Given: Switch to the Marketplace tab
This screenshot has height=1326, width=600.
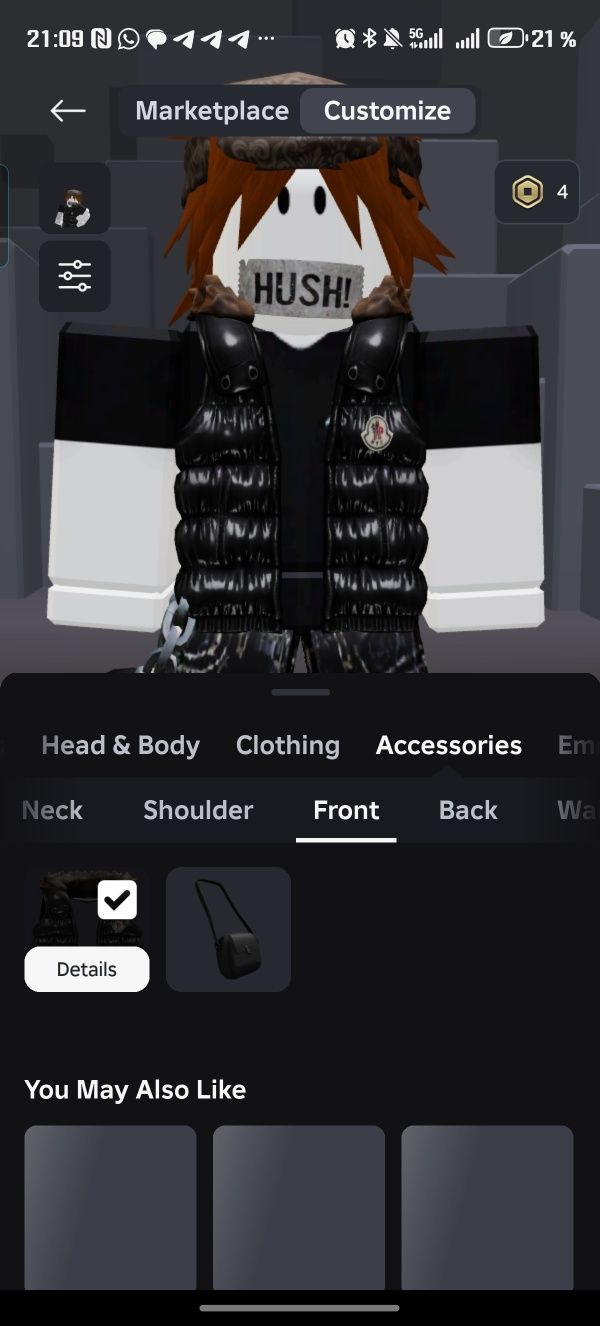Looking at the screenshot, I should (x=211, y=111).
